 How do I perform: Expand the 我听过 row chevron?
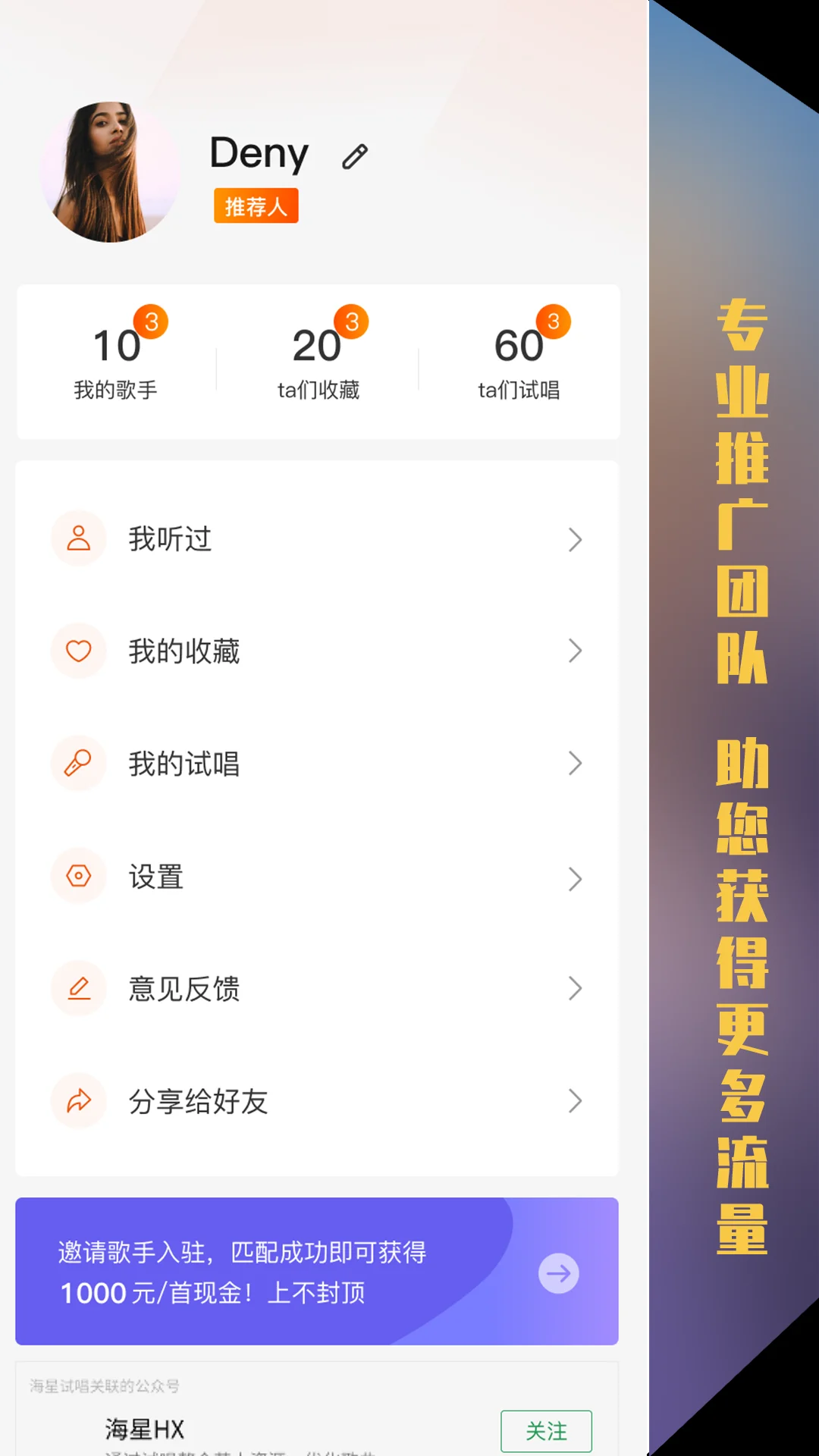pyautogui.click(x=573, y=540)
